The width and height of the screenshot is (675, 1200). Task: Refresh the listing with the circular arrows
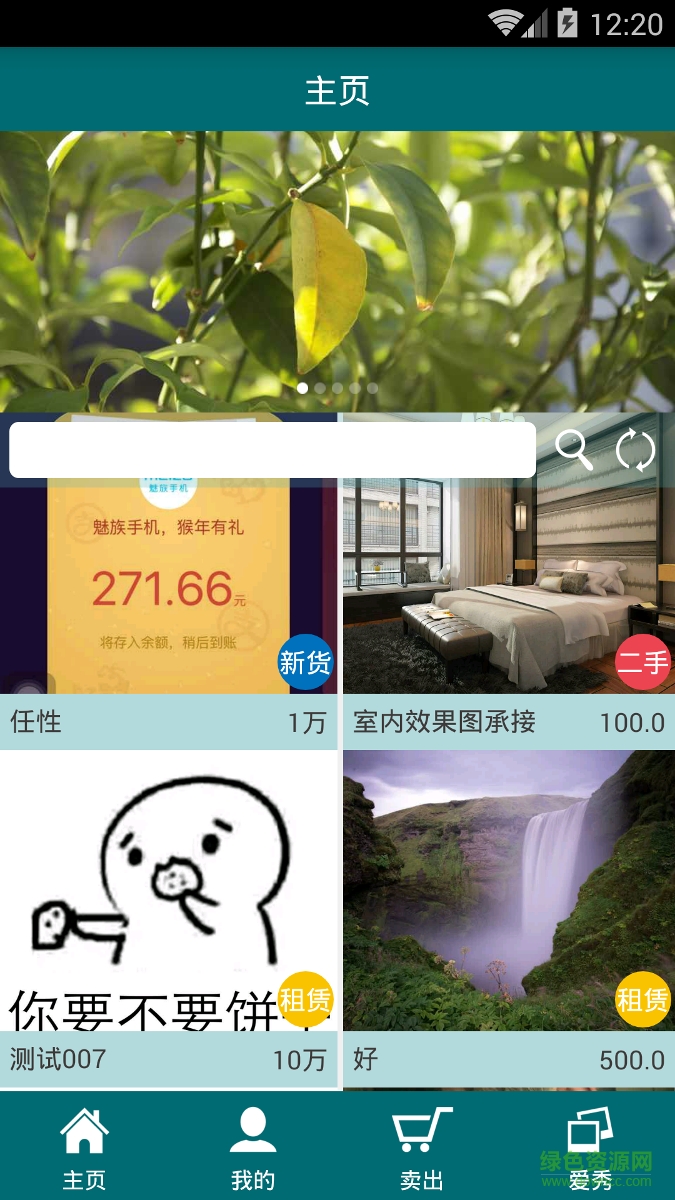[x=635, y=450]
